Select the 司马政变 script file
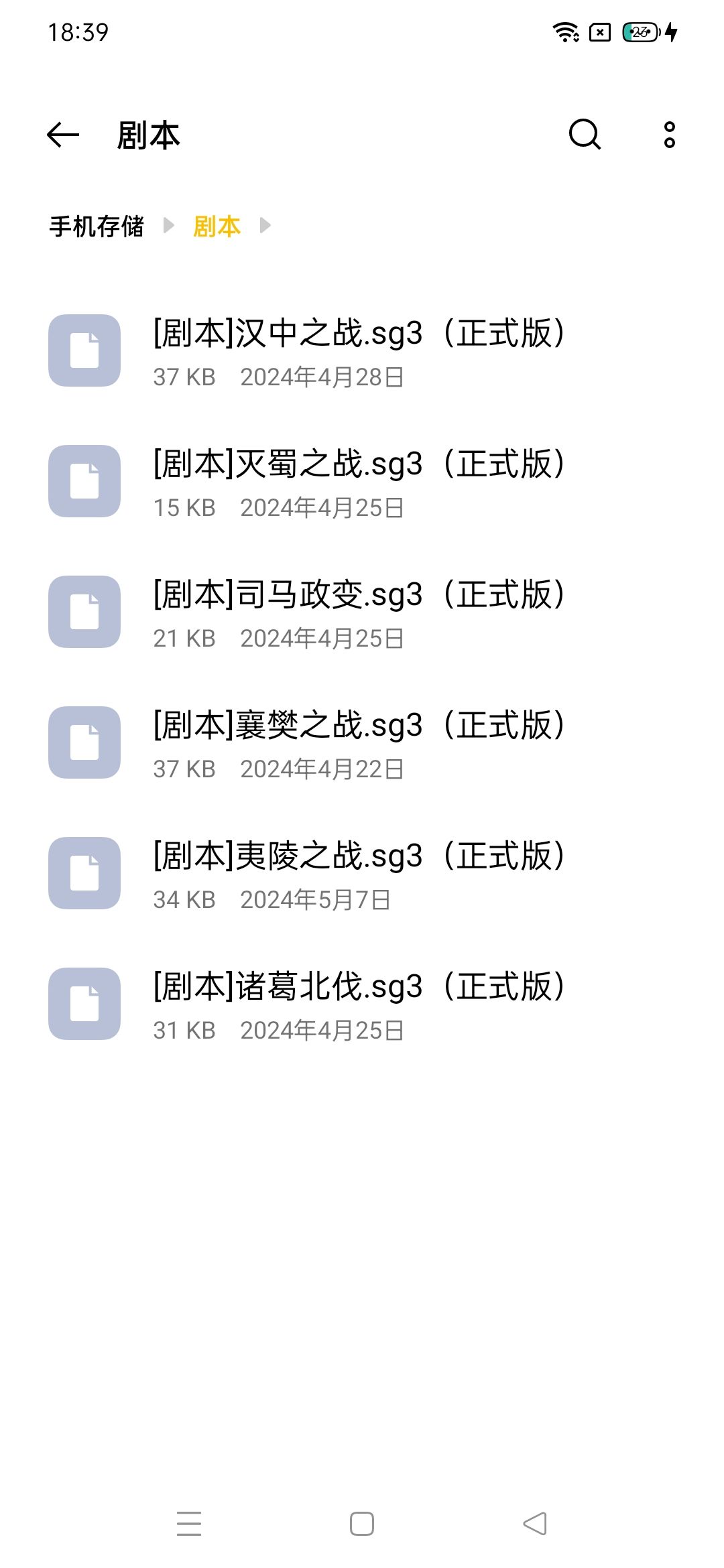 359,612
